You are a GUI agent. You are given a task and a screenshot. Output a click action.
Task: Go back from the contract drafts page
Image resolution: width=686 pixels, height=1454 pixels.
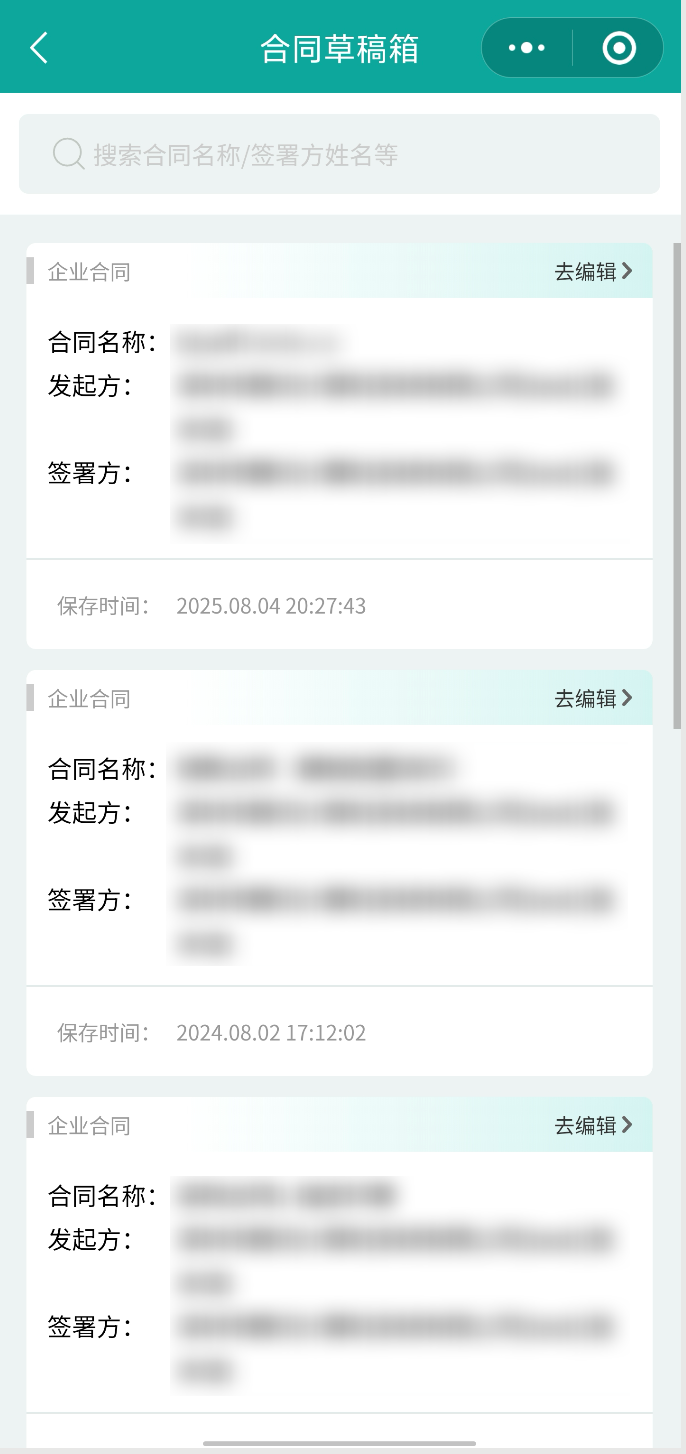pos(39,47)
